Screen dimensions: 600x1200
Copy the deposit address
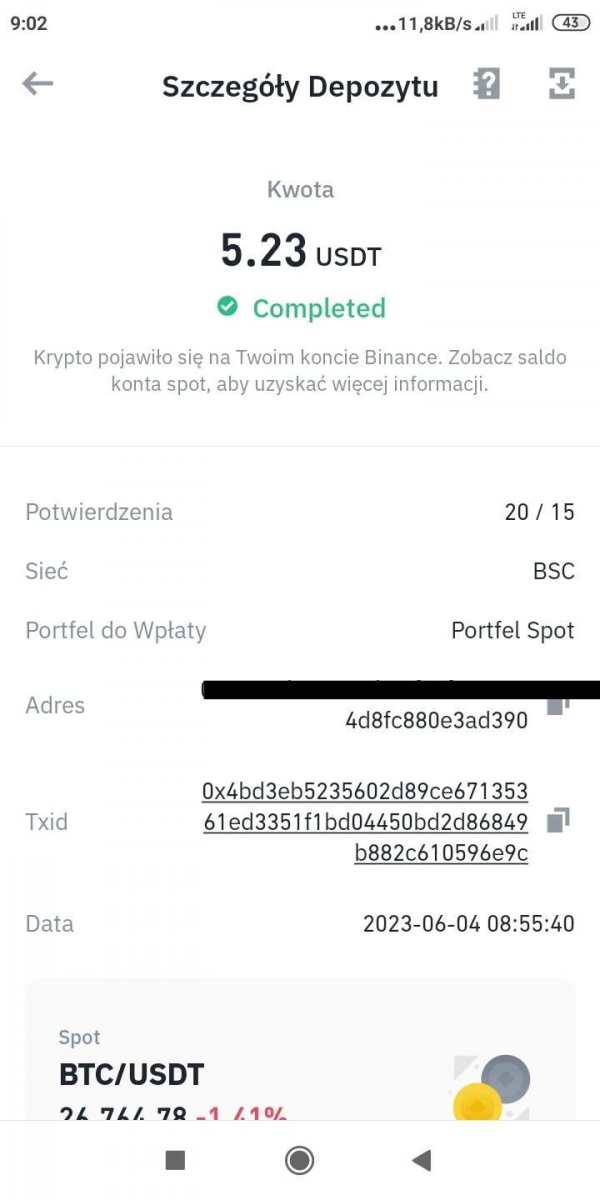click(558, 706)
